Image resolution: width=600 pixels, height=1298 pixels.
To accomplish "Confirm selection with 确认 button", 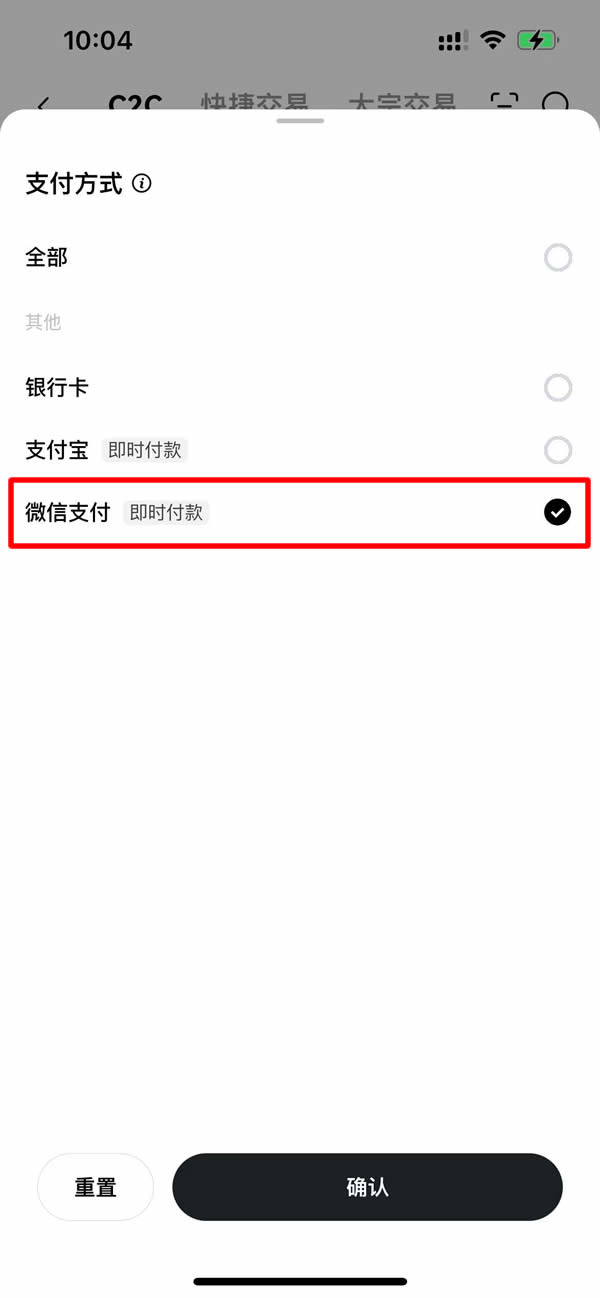I will 367,1187.
